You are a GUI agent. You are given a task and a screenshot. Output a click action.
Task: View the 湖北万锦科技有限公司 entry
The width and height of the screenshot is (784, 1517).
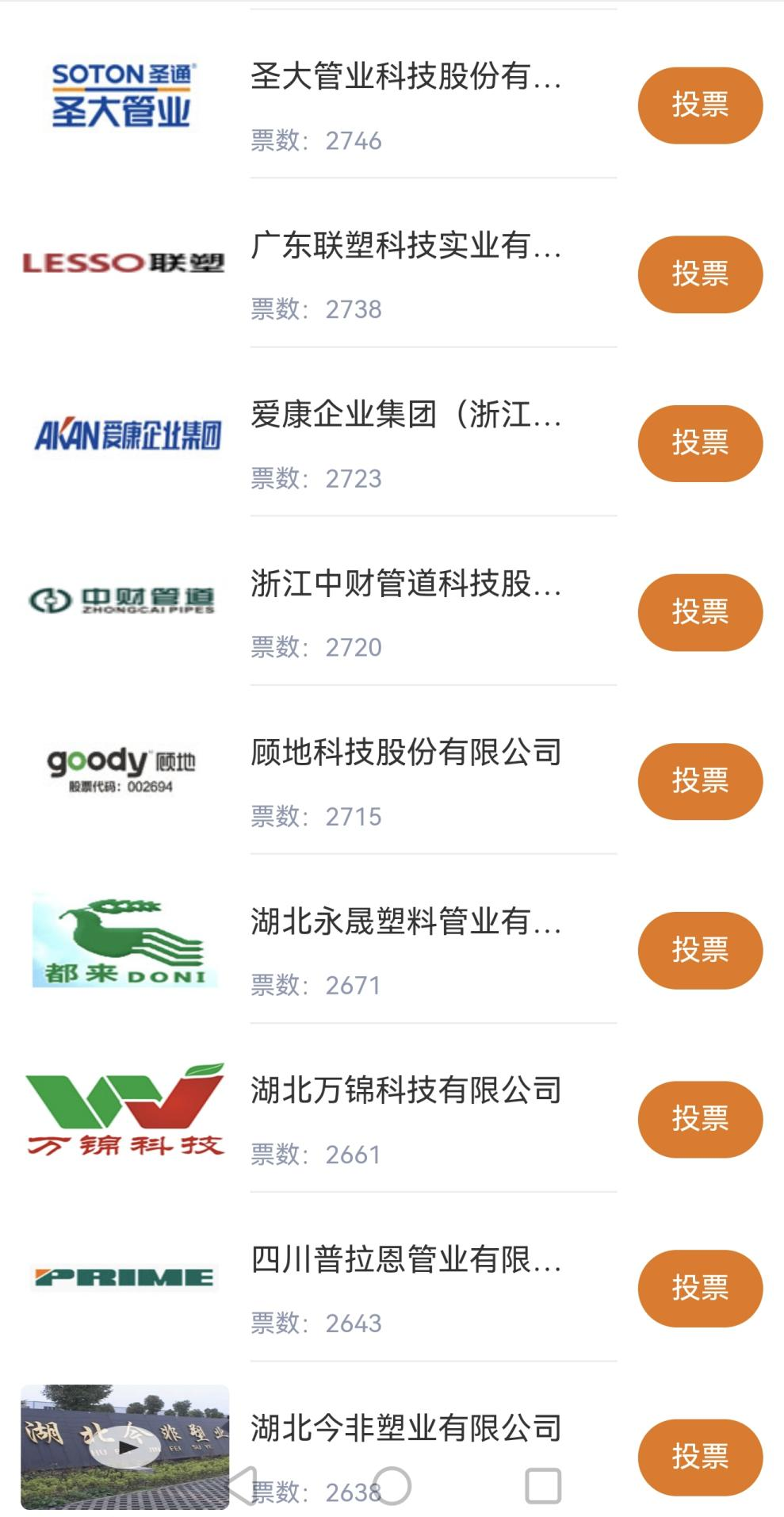pos(405,1090)
